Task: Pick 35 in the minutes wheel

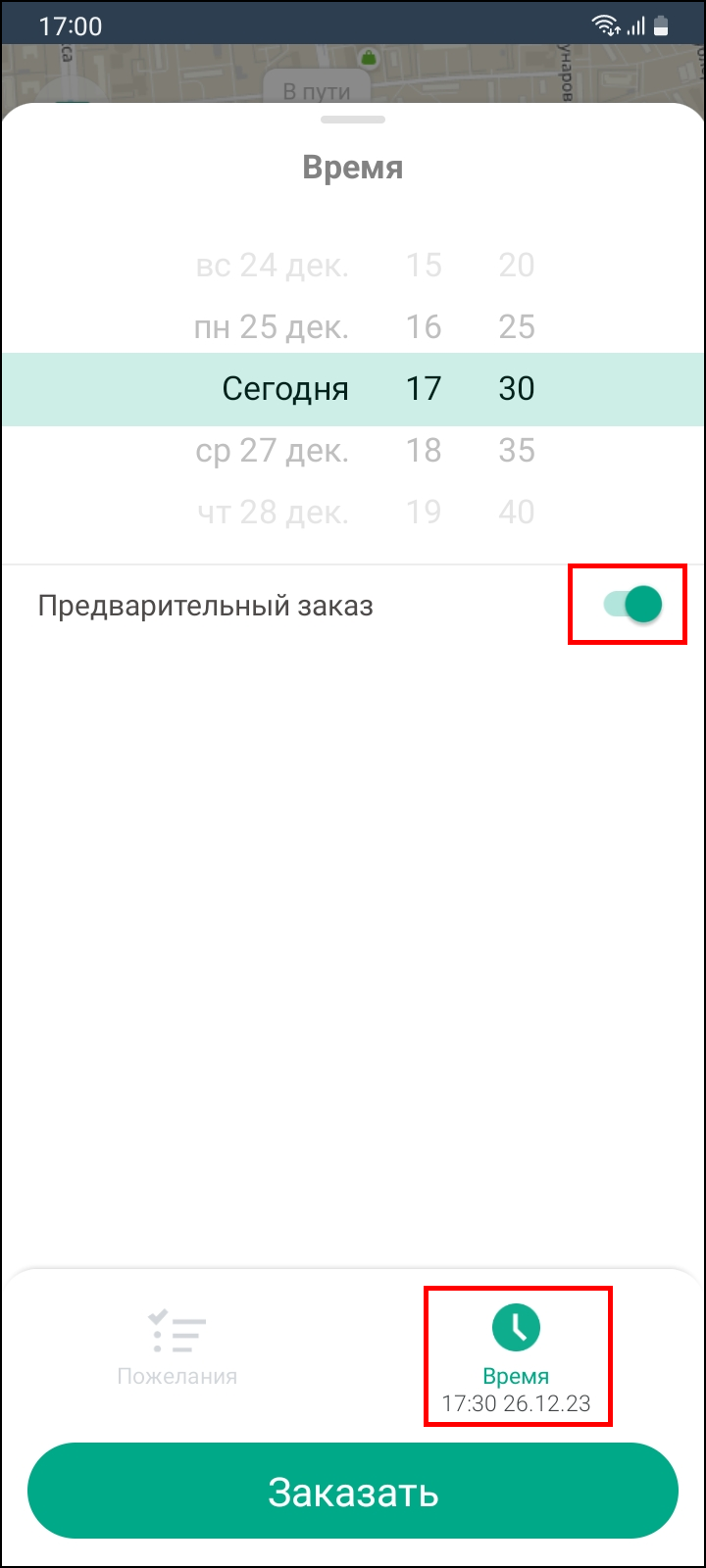Action: click(x=517, y=450)
